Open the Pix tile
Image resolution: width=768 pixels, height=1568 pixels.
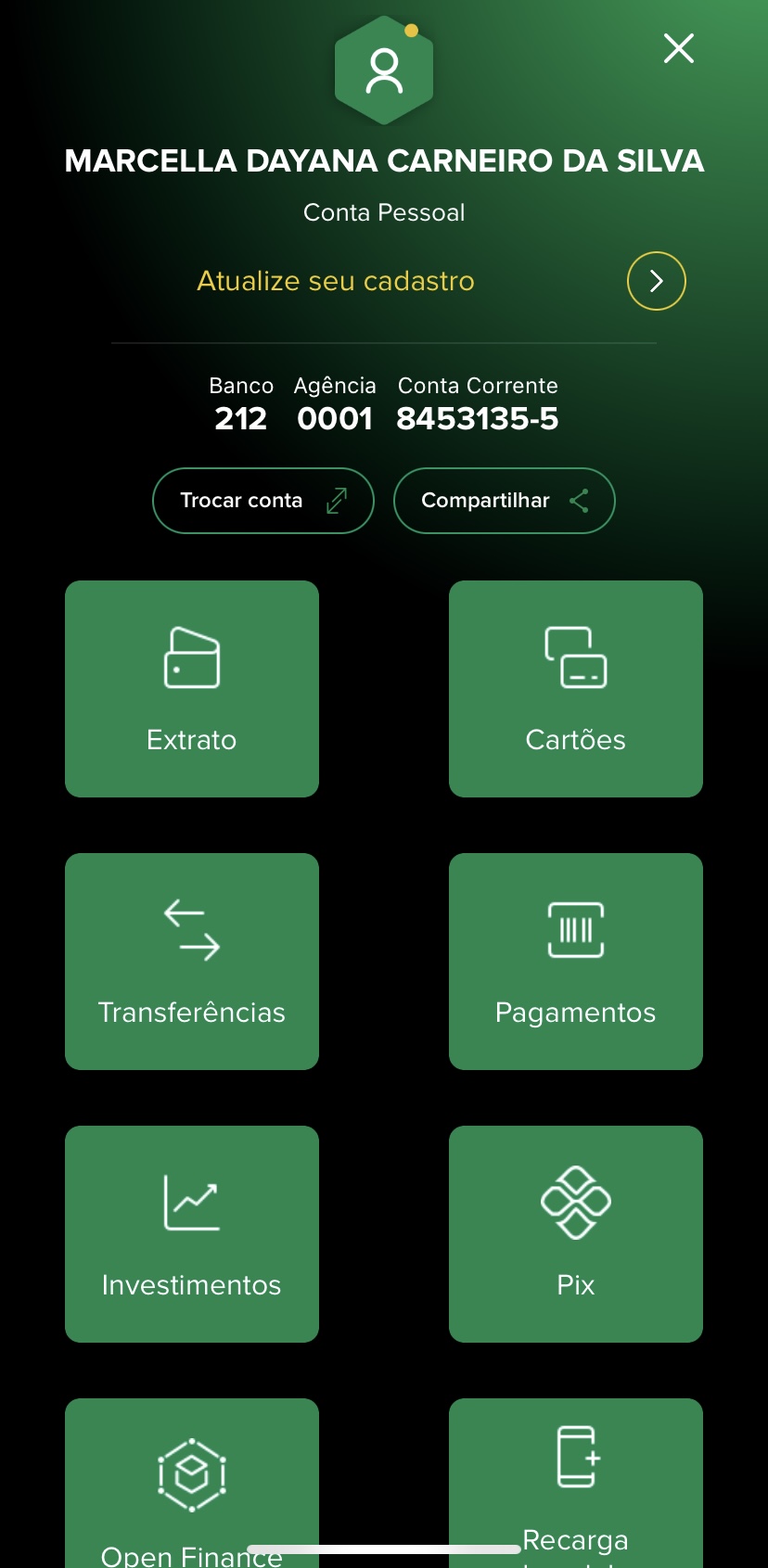click(x=576, y=1234)
